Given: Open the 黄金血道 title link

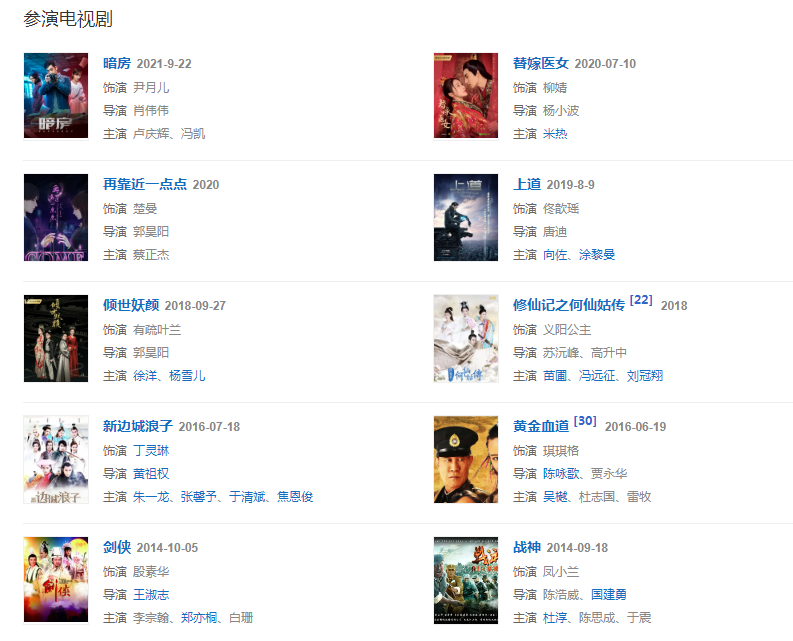Looking at the screenshot, I should pos(540,426).
